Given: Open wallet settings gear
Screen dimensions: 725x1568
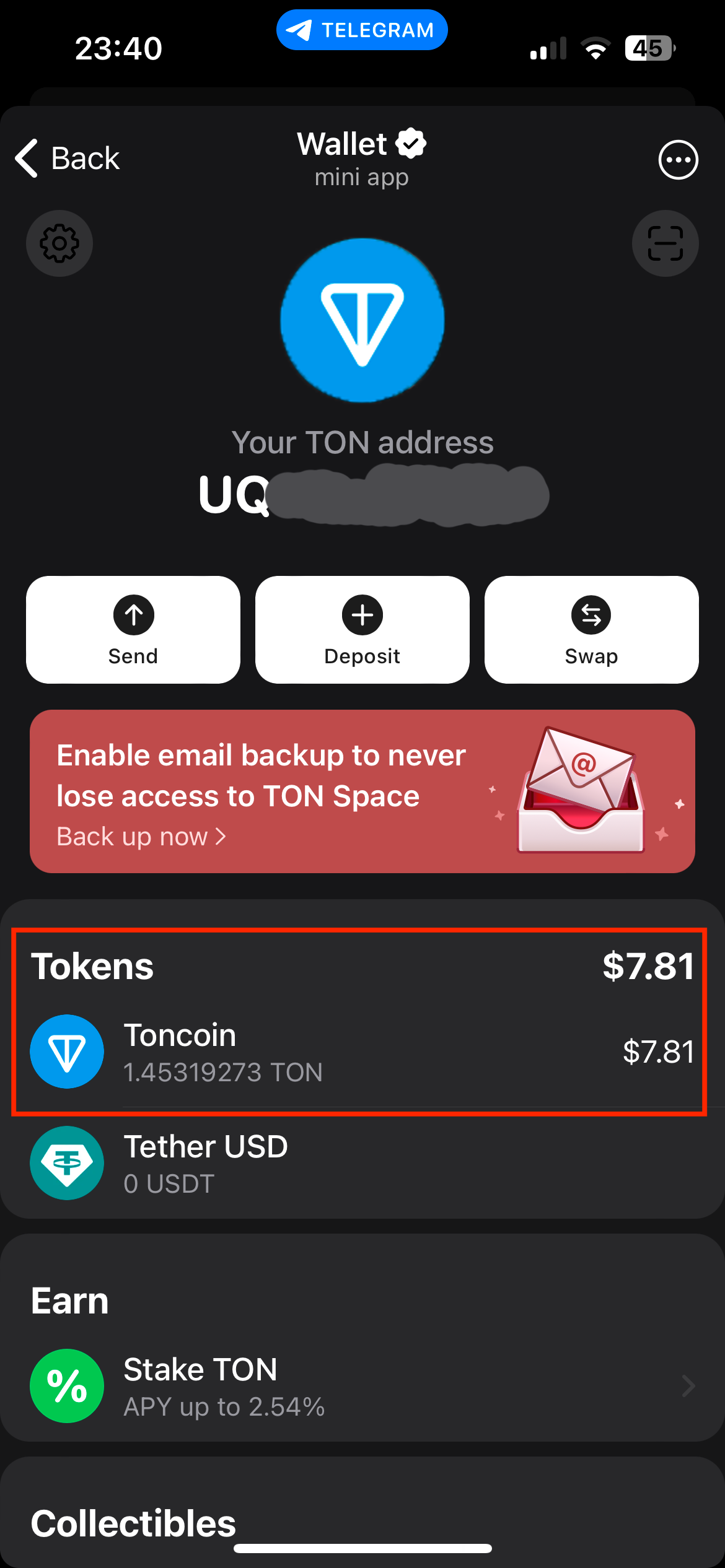Looking at the screenshot, I should [59, 243].
